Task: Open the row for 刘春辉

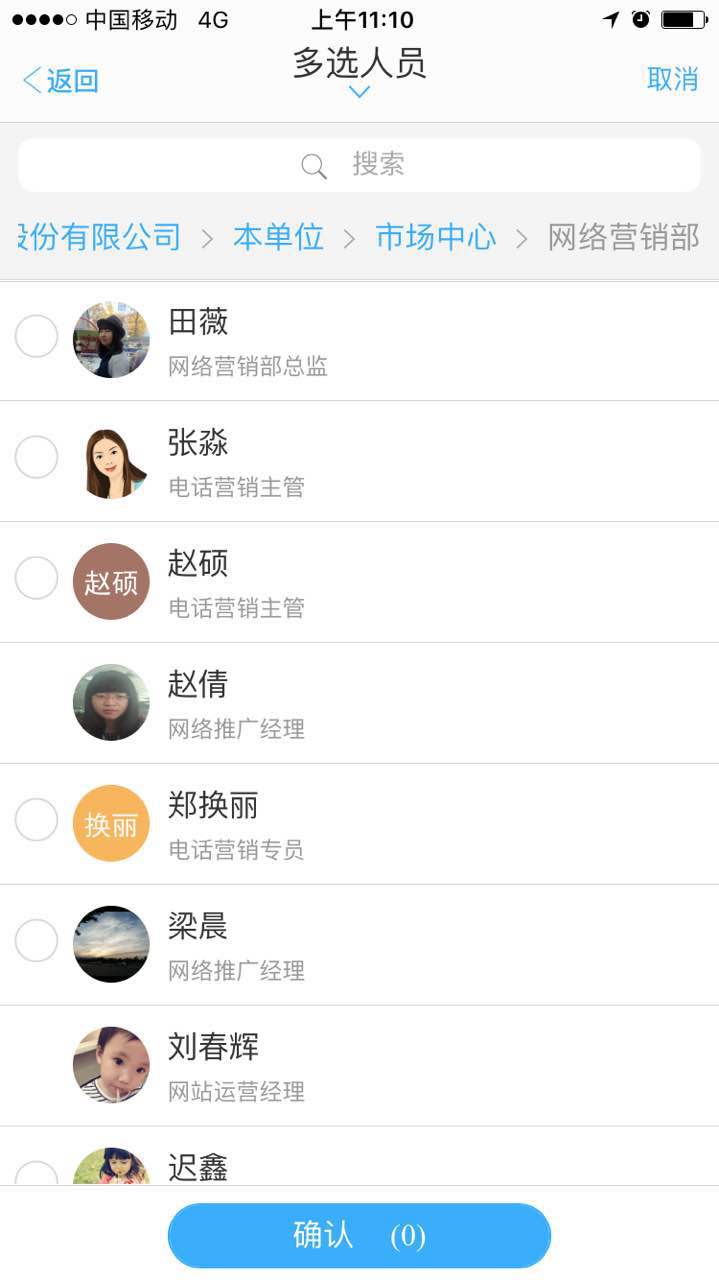Action: pyautogui.click(x=359, y=1066)
